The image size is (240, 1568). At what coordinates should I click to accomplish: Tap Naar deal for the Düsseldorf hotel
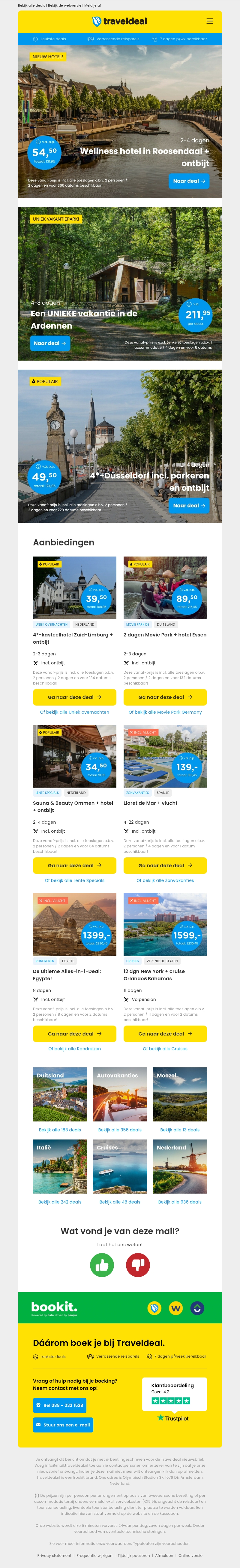point(189,505)
